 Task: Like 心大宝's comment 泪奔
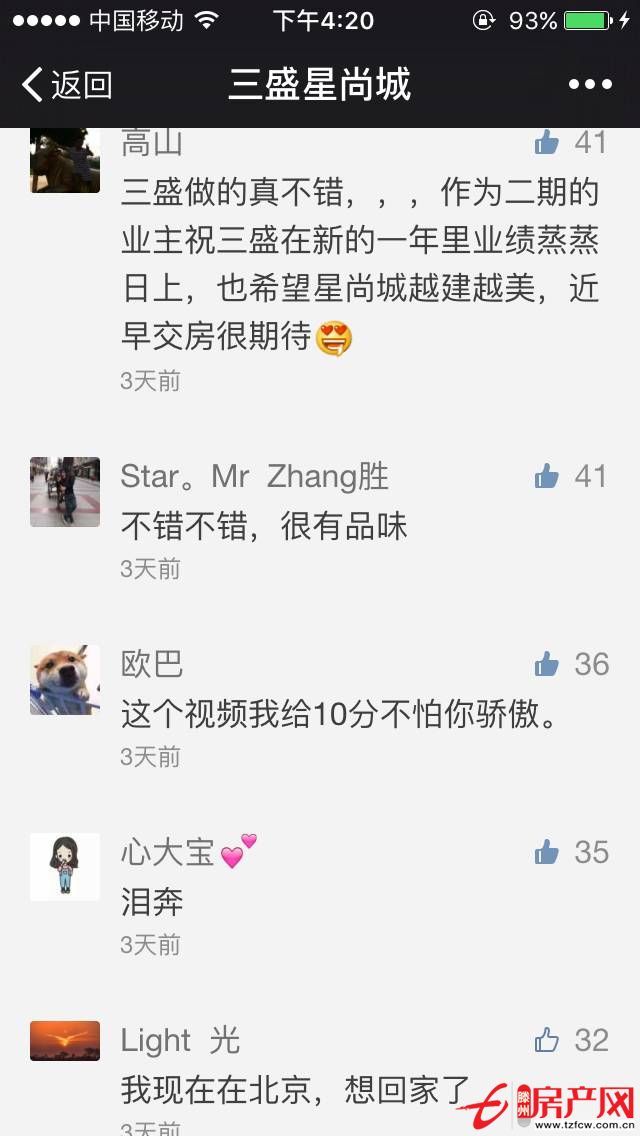(x=547, y=852)
